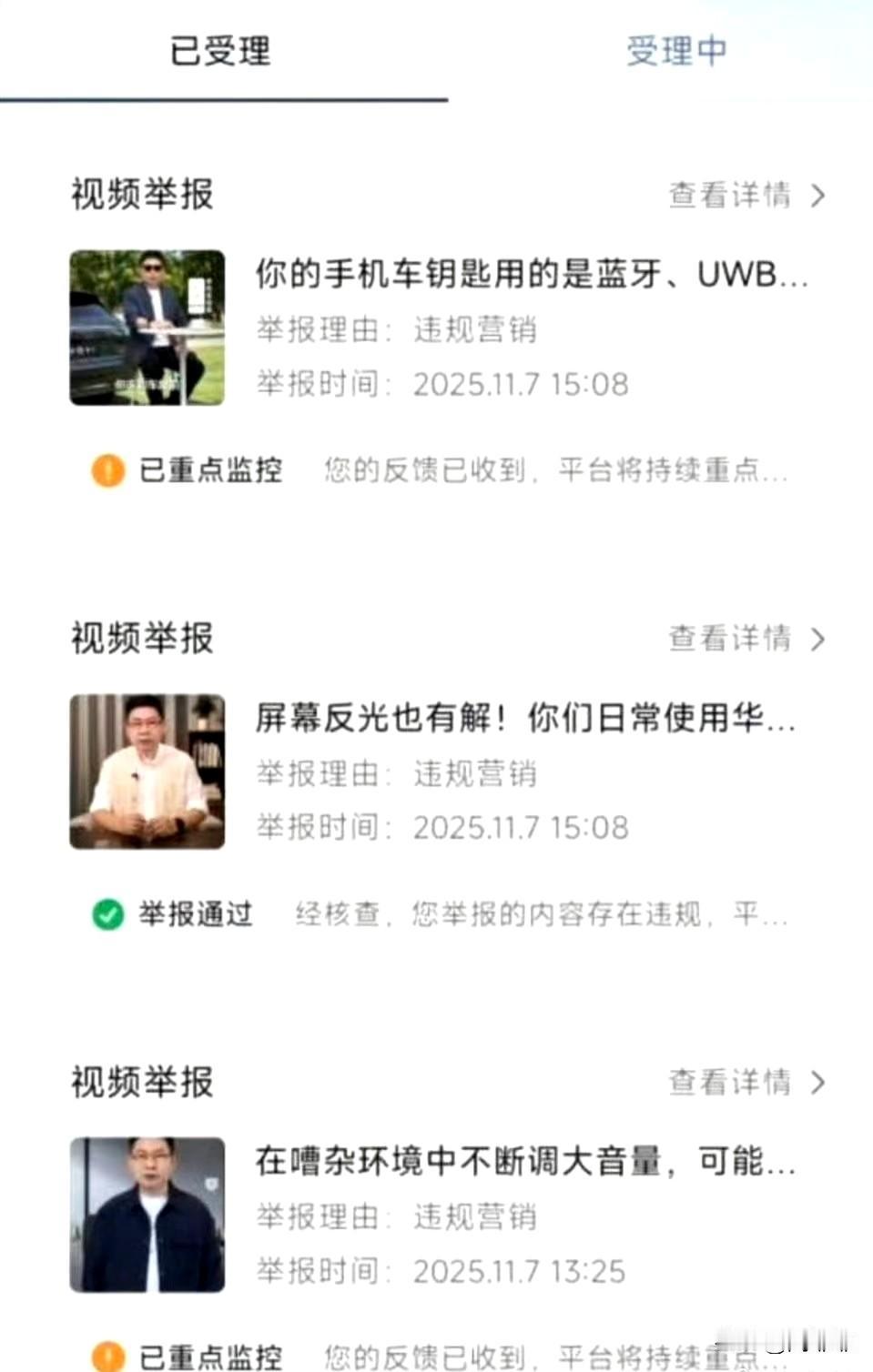Expand the second report using its right-arrow chevron

pyautogui.click(x=817, y=640)
